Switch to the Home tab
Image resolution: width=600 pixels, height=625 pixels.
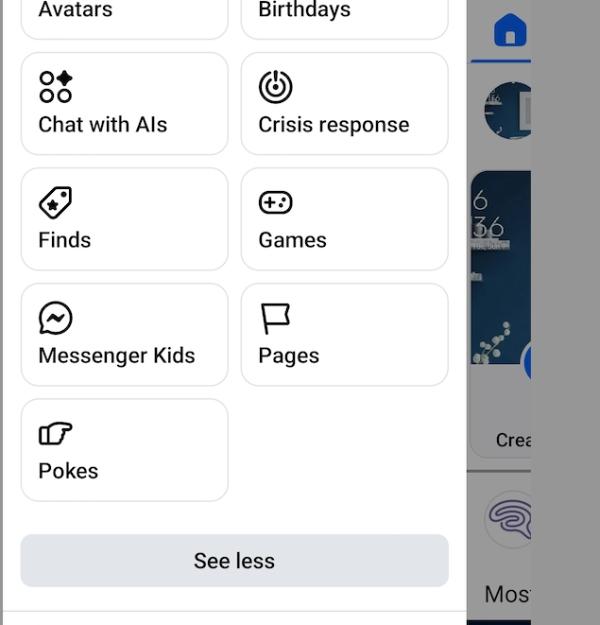tap(510, 32)
